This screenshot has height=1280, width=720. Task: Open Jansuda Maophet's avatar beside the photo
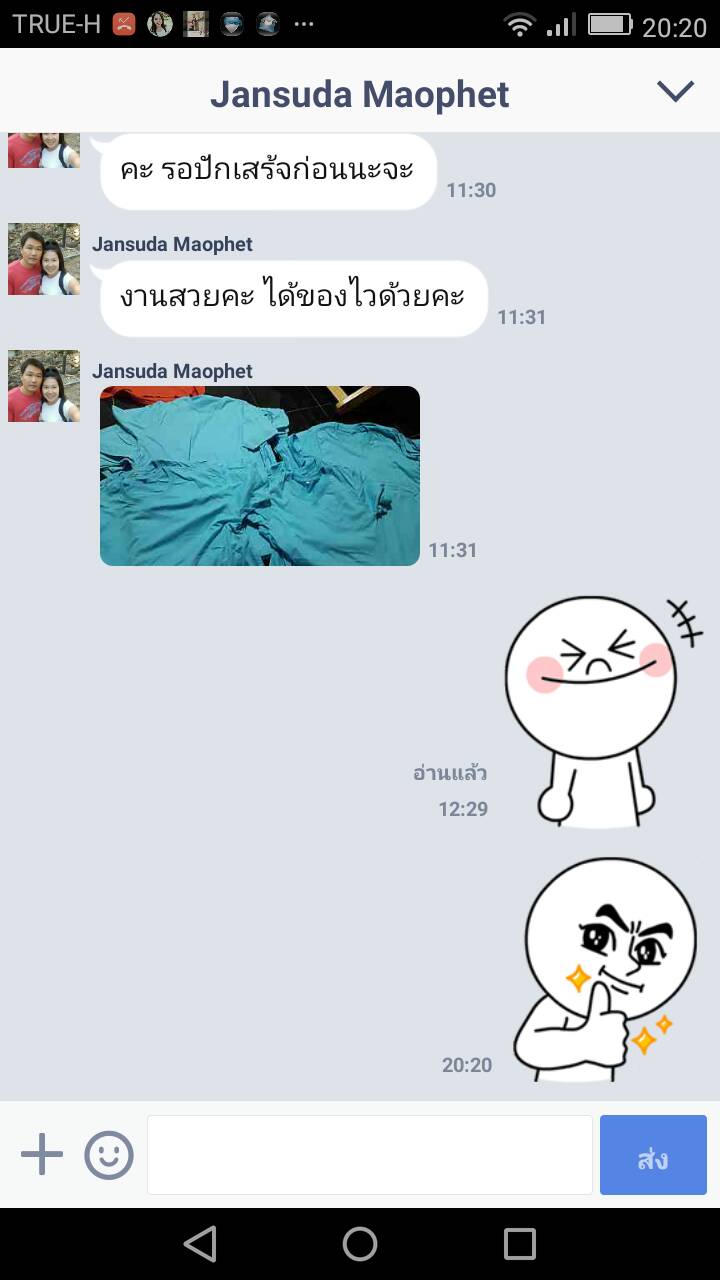tap(44, 386)
